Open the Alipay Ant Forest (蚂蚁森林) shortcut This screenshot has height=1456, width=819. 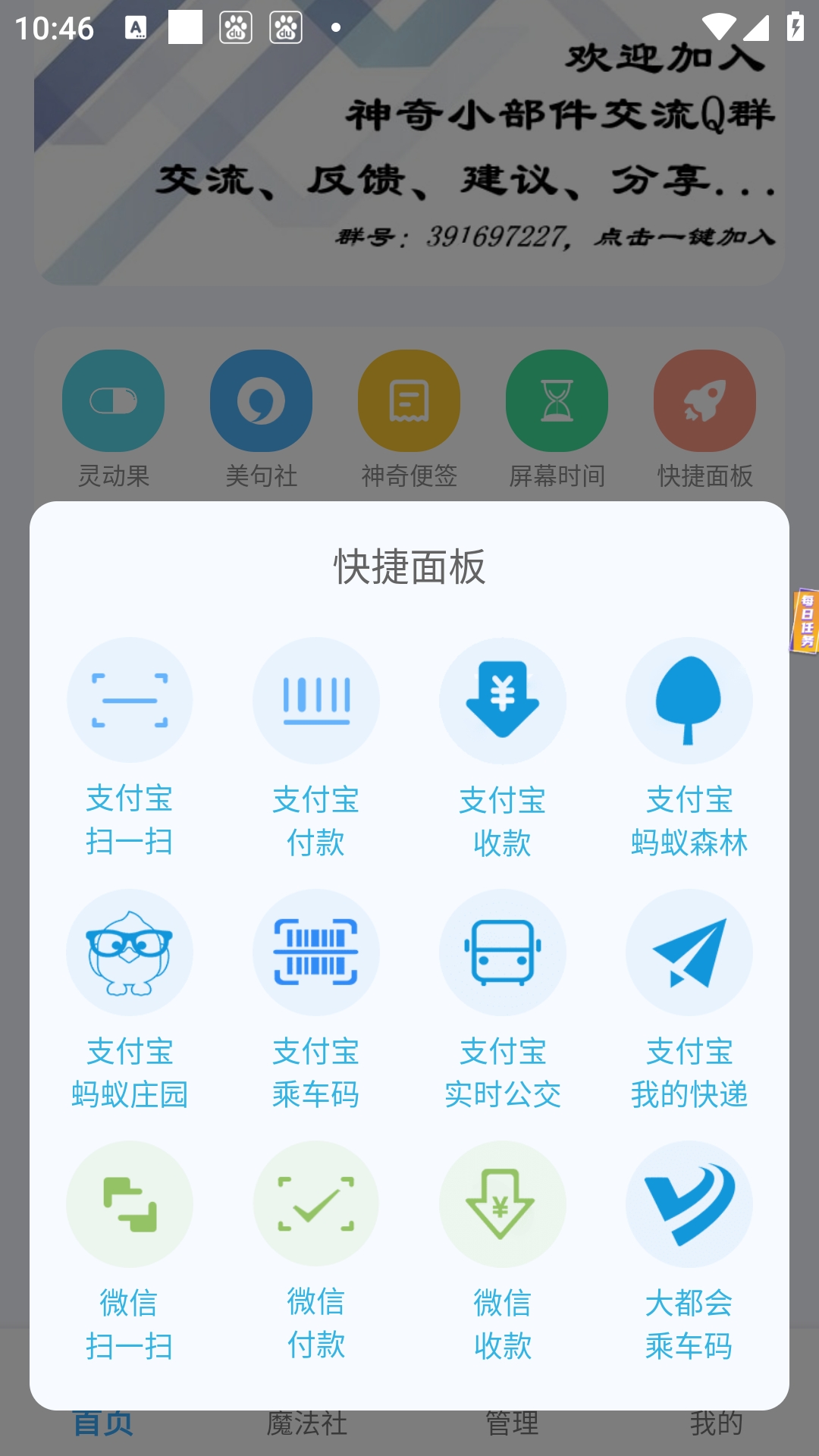pyautogui.click(x=689, y=701)
